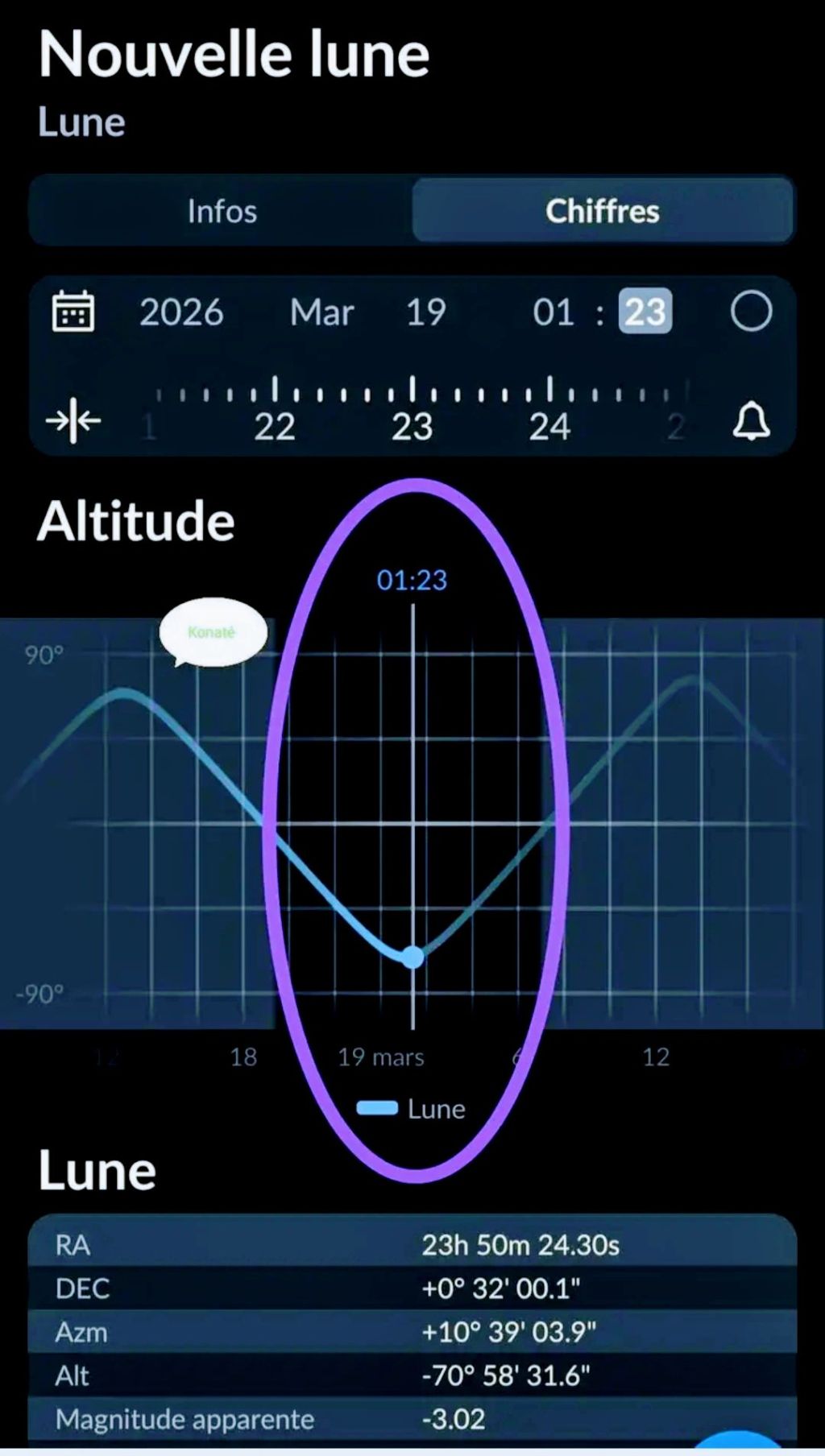Image resolution: width=825 pixels, height=1456 pixels.
Task: Tap 24 on the minutes ruler
Action: [549, 426]
